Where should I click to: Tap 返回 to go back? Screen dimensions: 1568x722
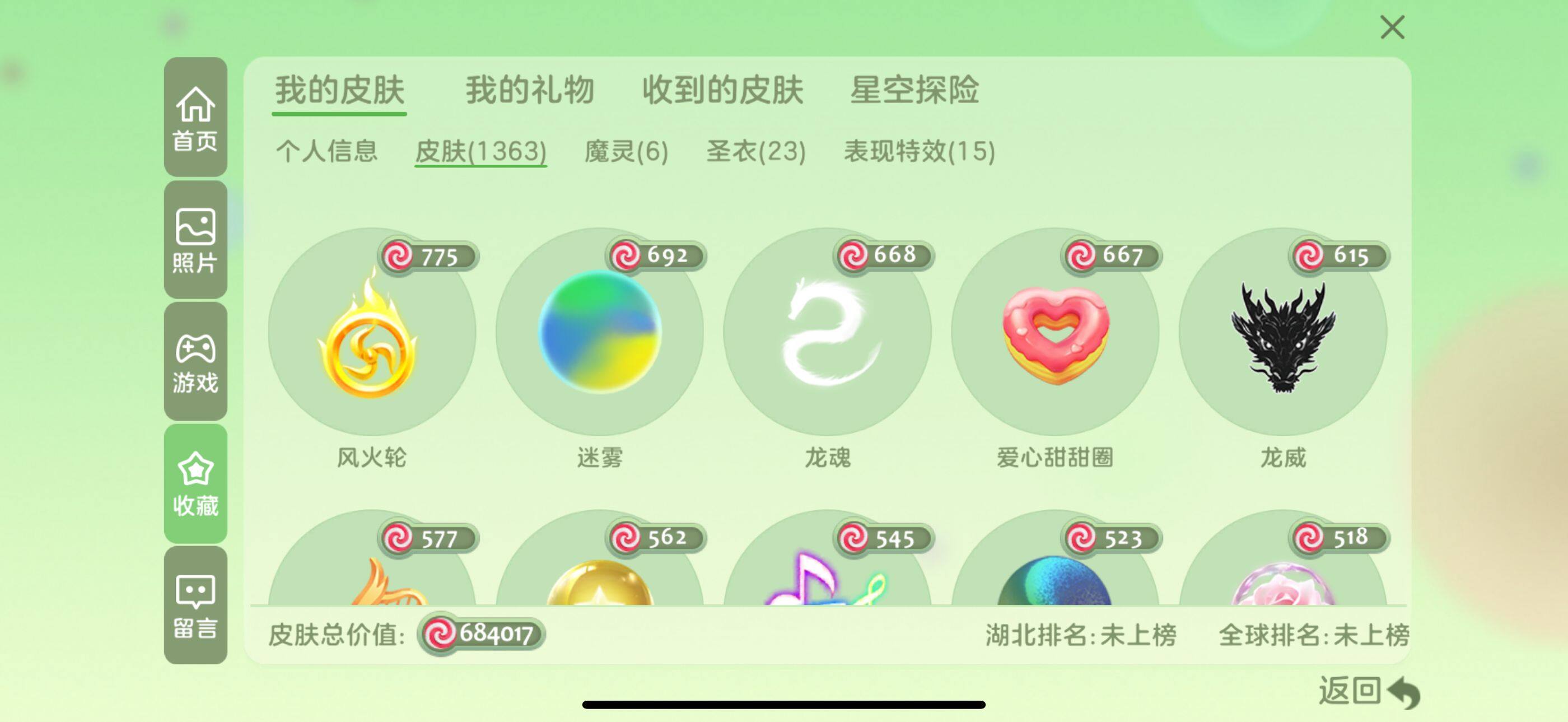1368,691
